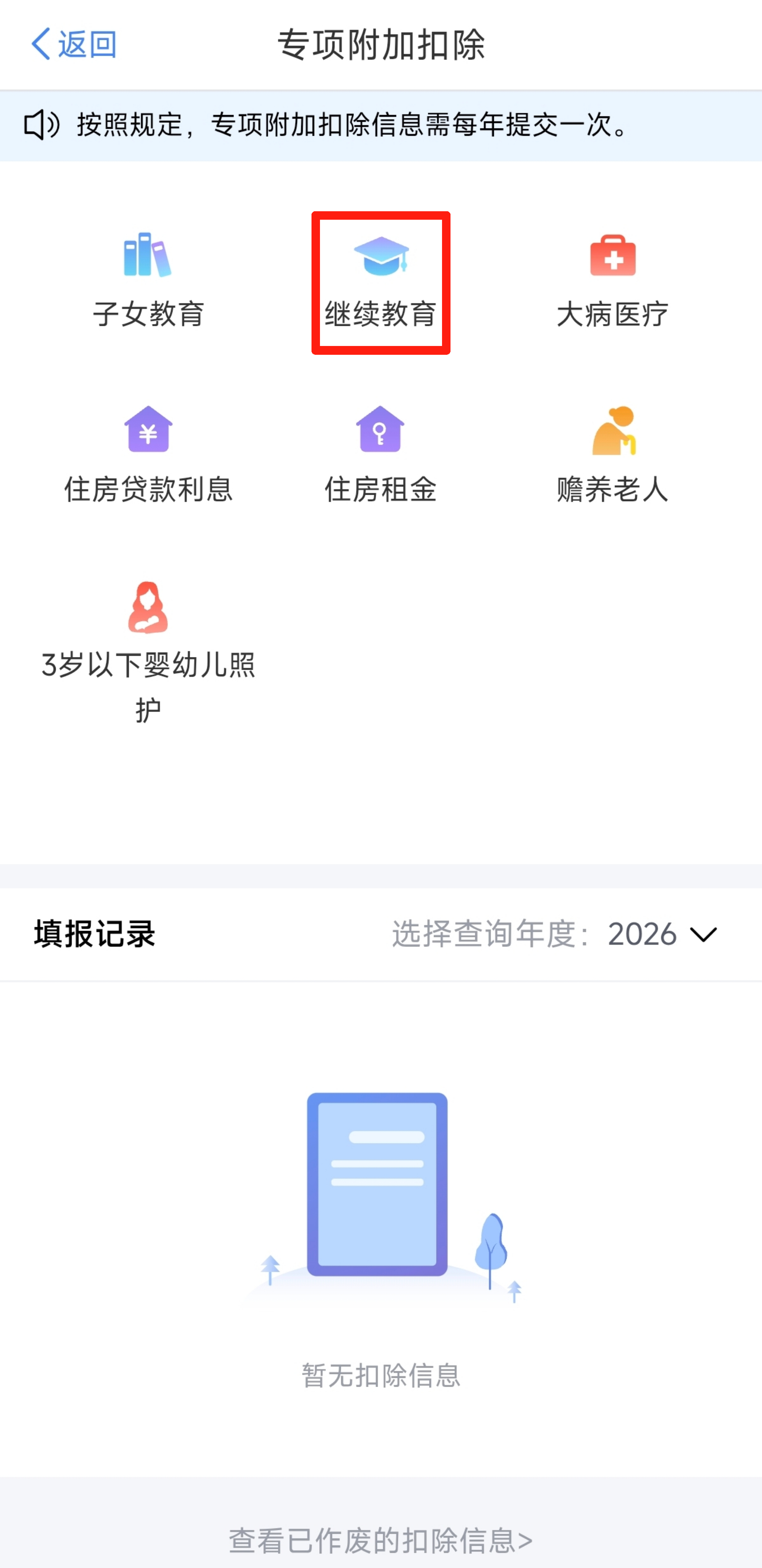This screenshot has width=762, height=1568.
Task: Open 3岁以下婴幼儿照护 deduction
Action: tap(148, 651)
